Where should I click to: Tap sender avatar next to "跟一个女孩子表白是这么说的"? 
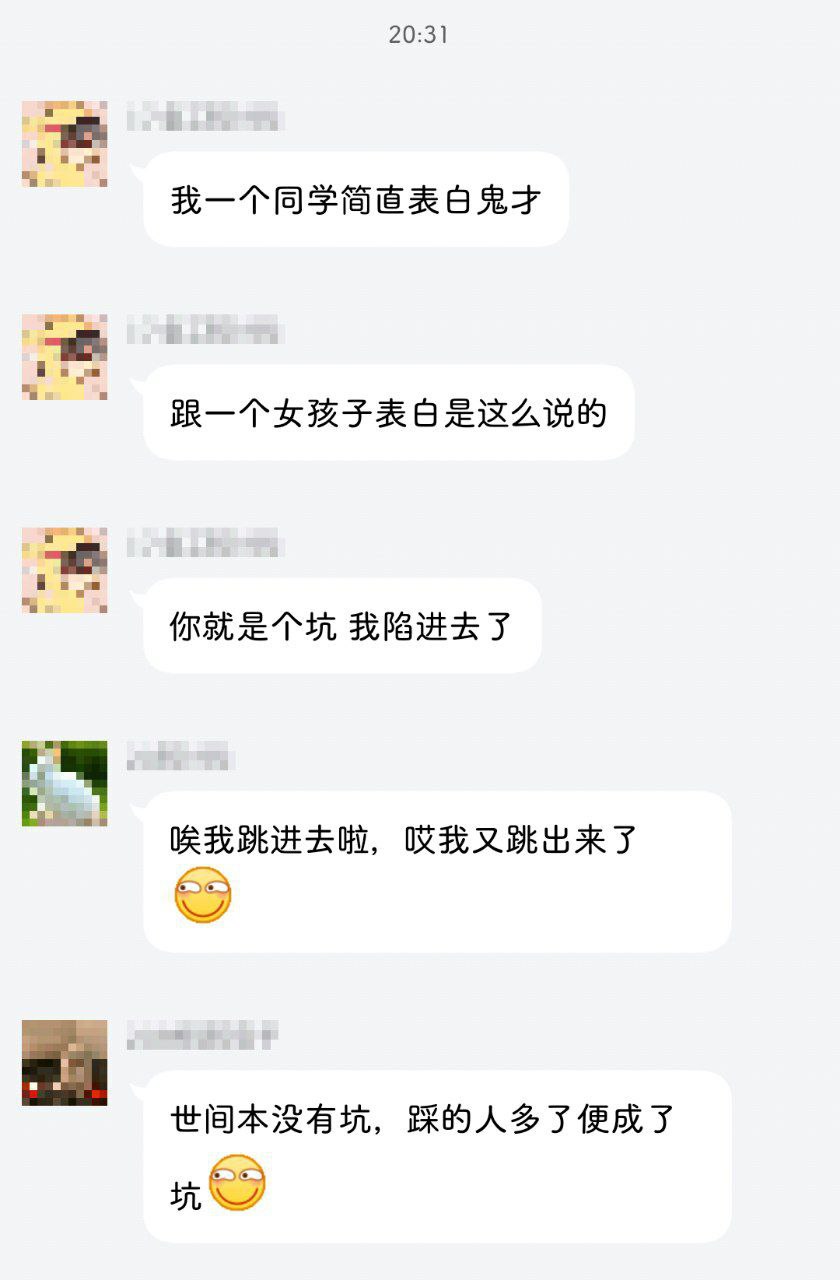click(x=64, y=357)
